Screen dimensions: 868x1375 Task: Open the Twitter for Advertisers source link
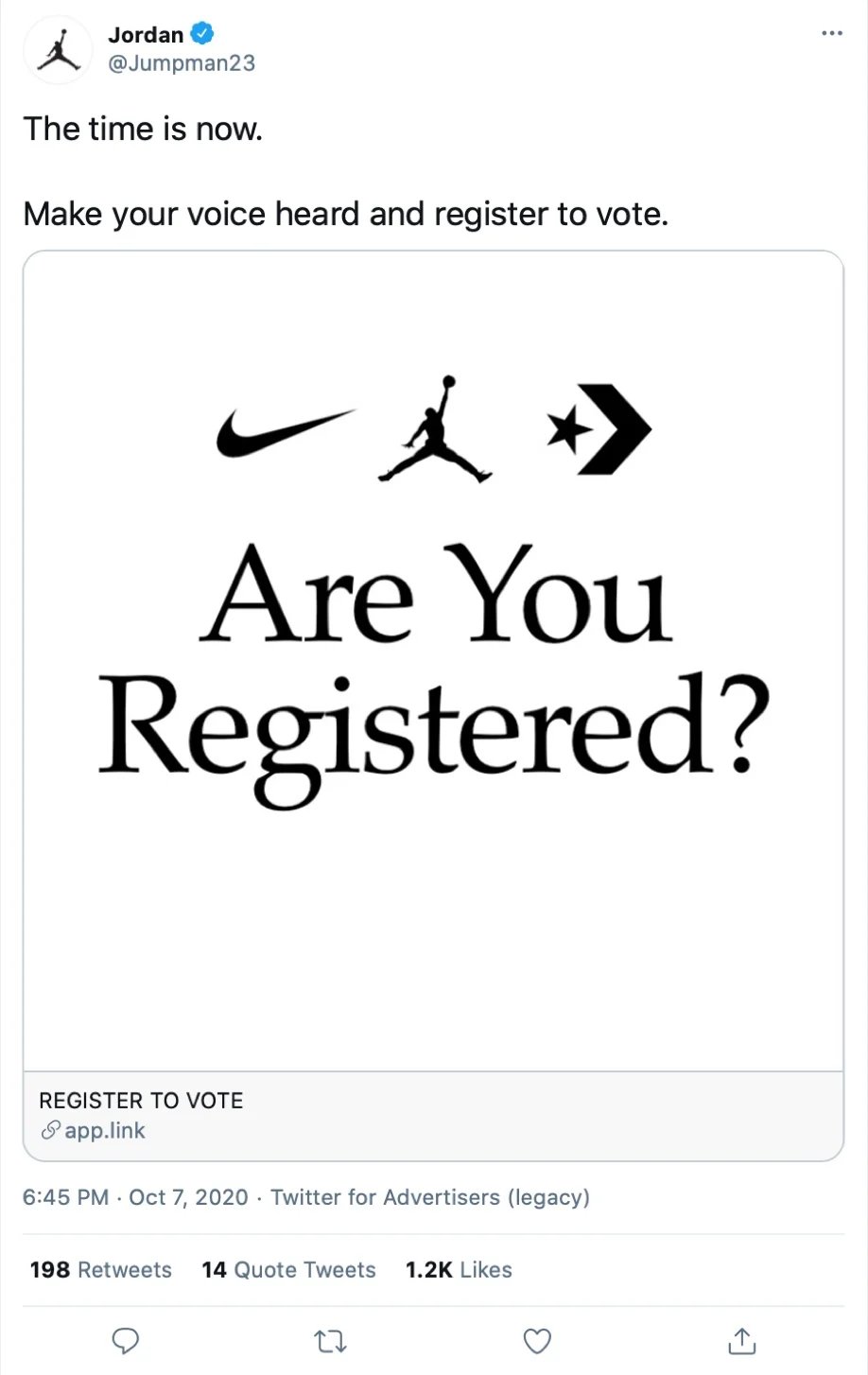click(x=430, y=1197)
